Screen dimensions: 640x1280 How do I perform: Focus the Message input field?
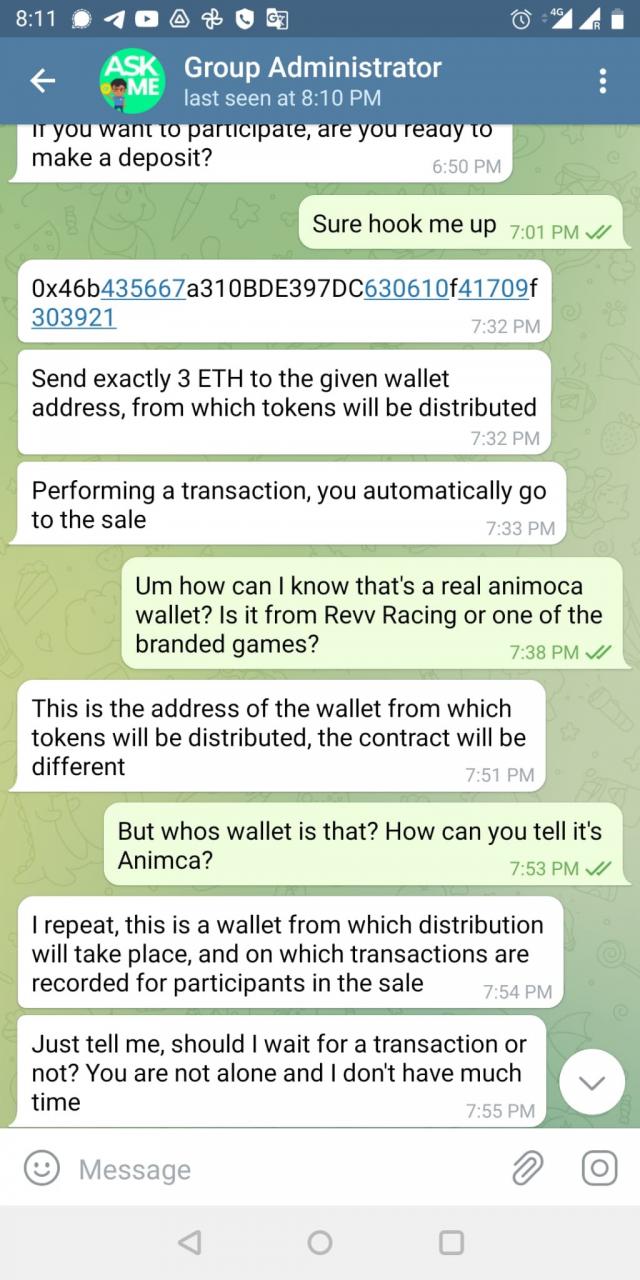(280, 1169)
